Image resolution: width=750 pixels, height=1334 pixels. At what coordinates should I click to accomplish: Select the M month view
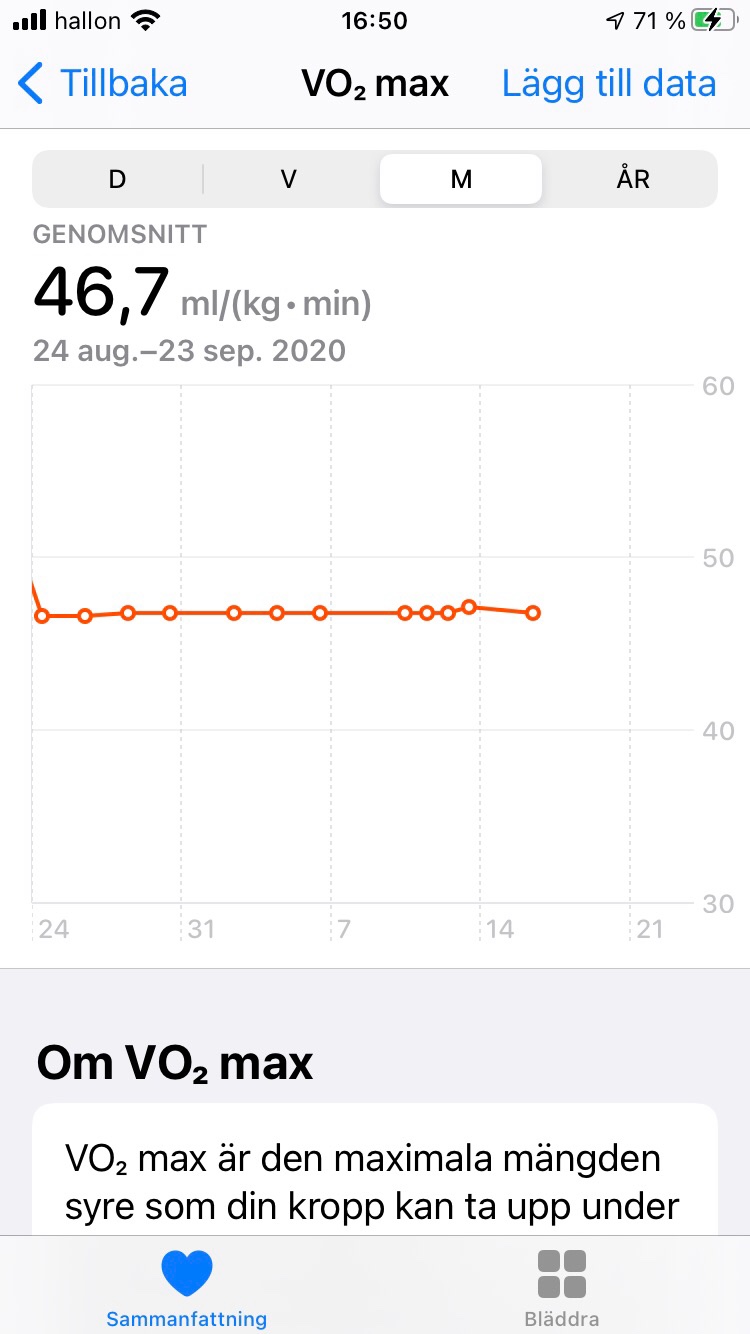(x=461, y=179)
